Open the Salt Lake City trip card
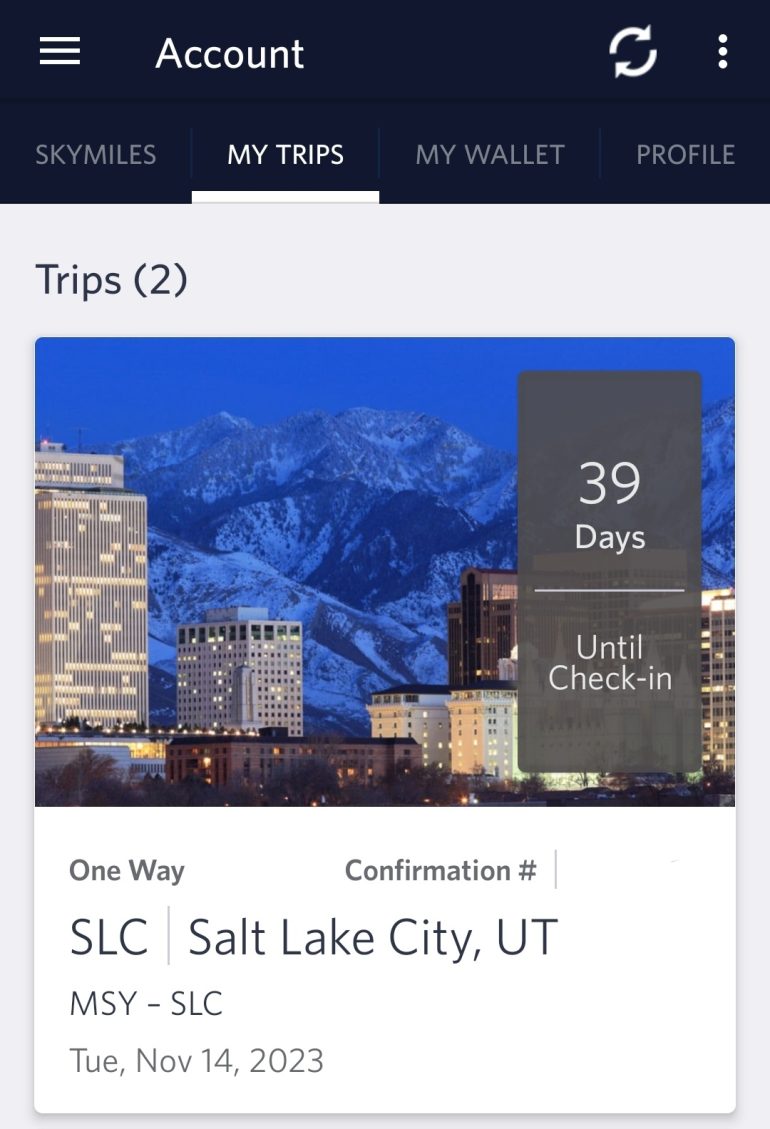The height and width of the screenshot is (1129, 770). [x=384, y=724]
